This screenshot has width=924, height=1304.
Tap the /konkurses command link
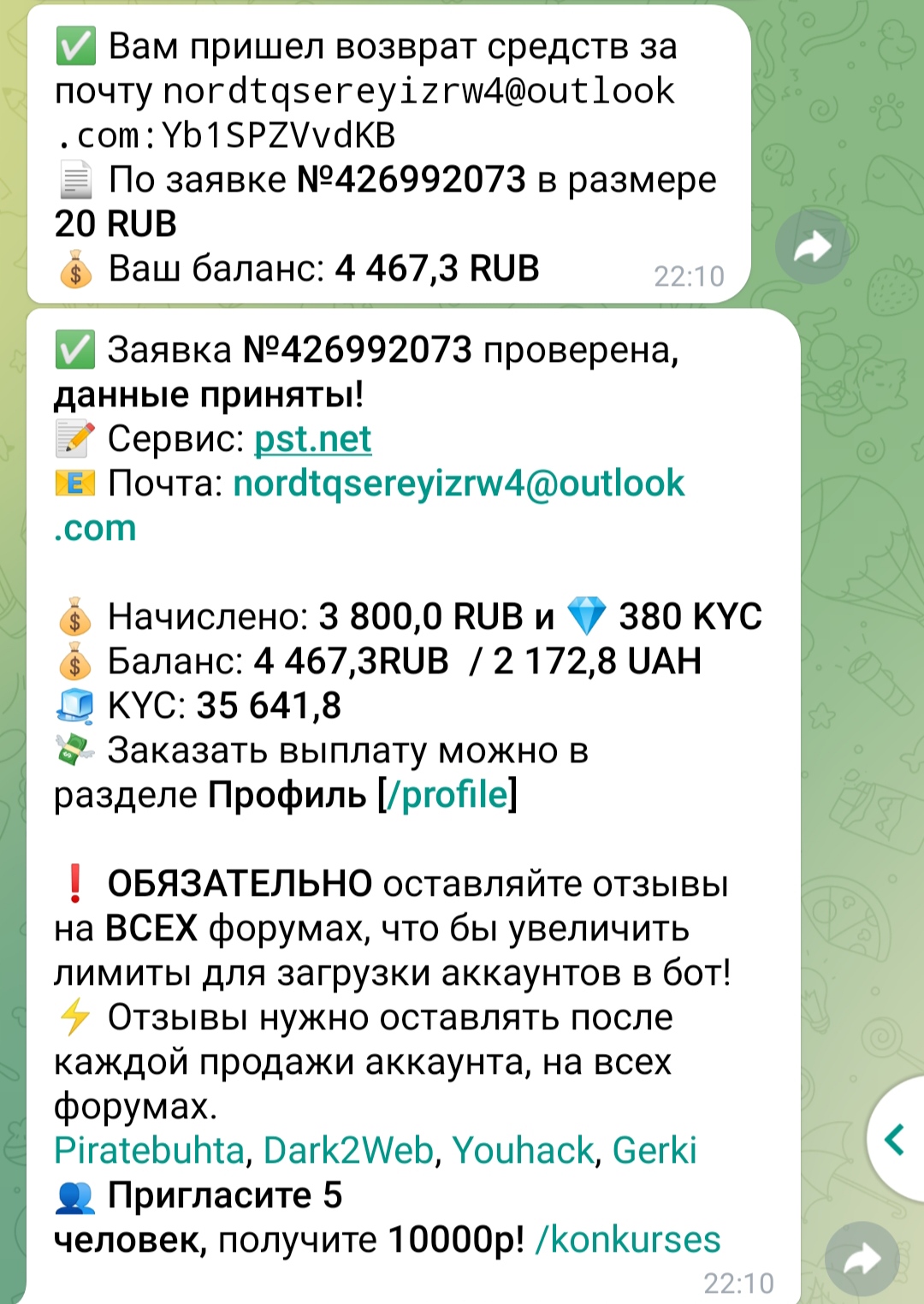(x=628, y=1240)
